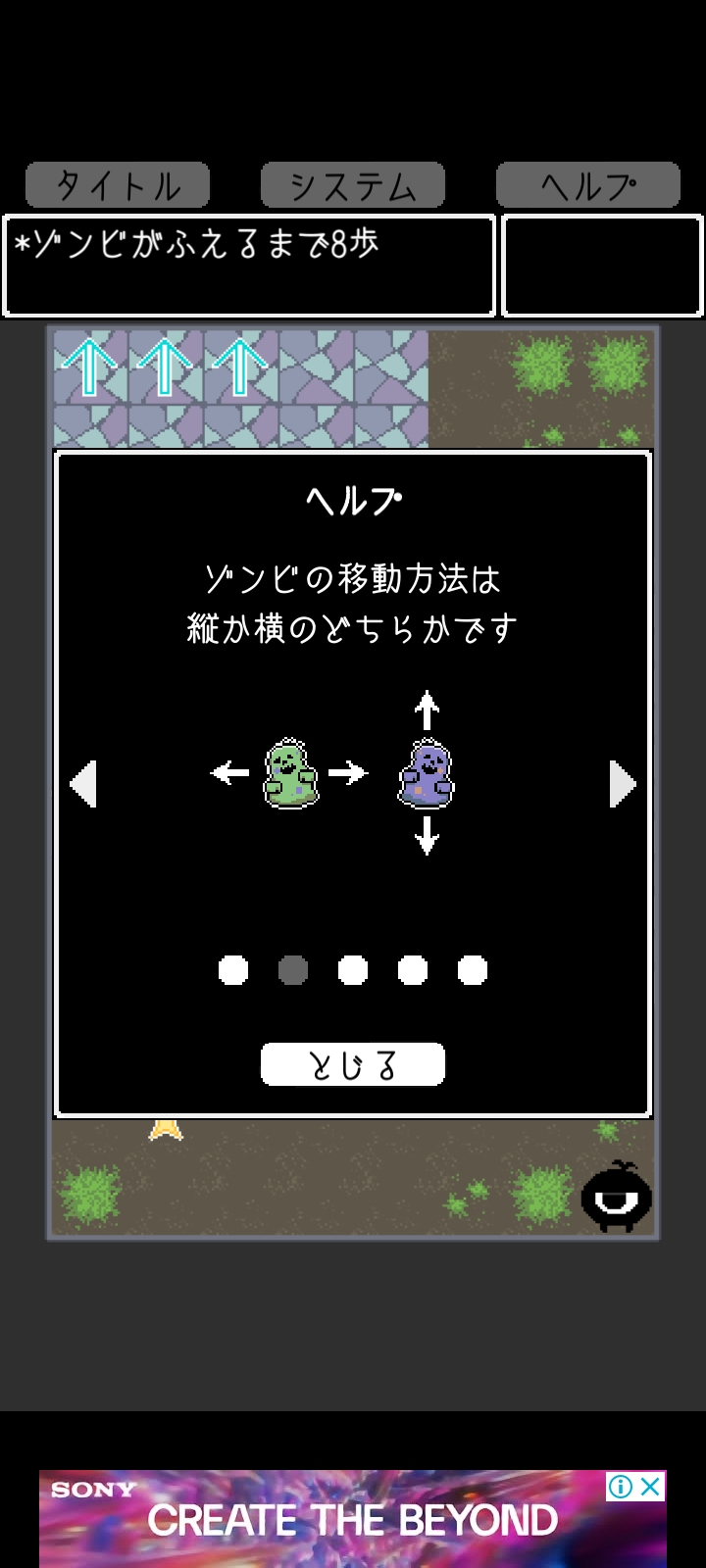Advance to next help page with right arrow
The width and height of the screenshot is (706, 1568).
[x=623, y=784]
